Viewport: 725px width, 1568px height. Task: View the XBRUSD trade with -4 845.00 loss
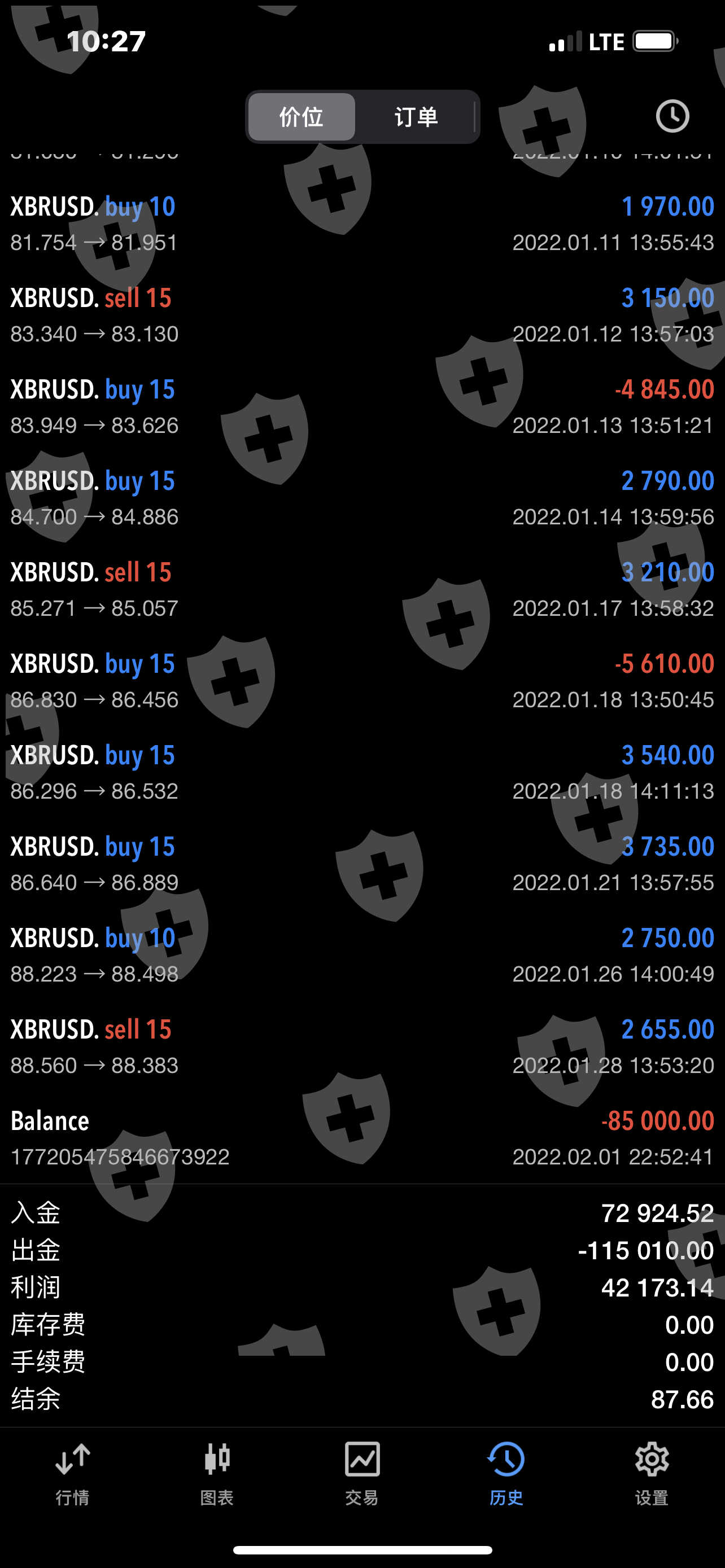[362, 406]
